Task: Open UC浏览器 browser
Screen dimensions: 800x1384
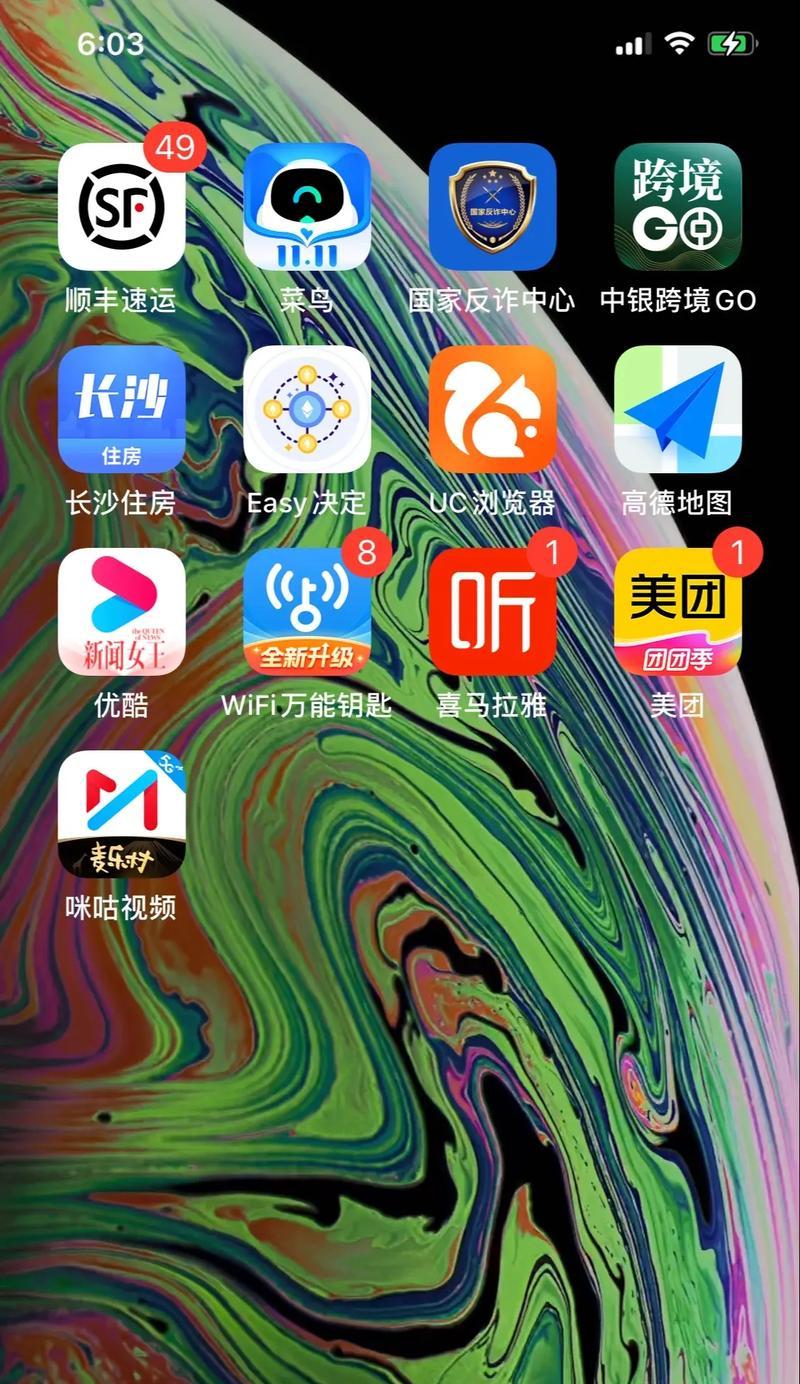Action: (x=492, y=409)
